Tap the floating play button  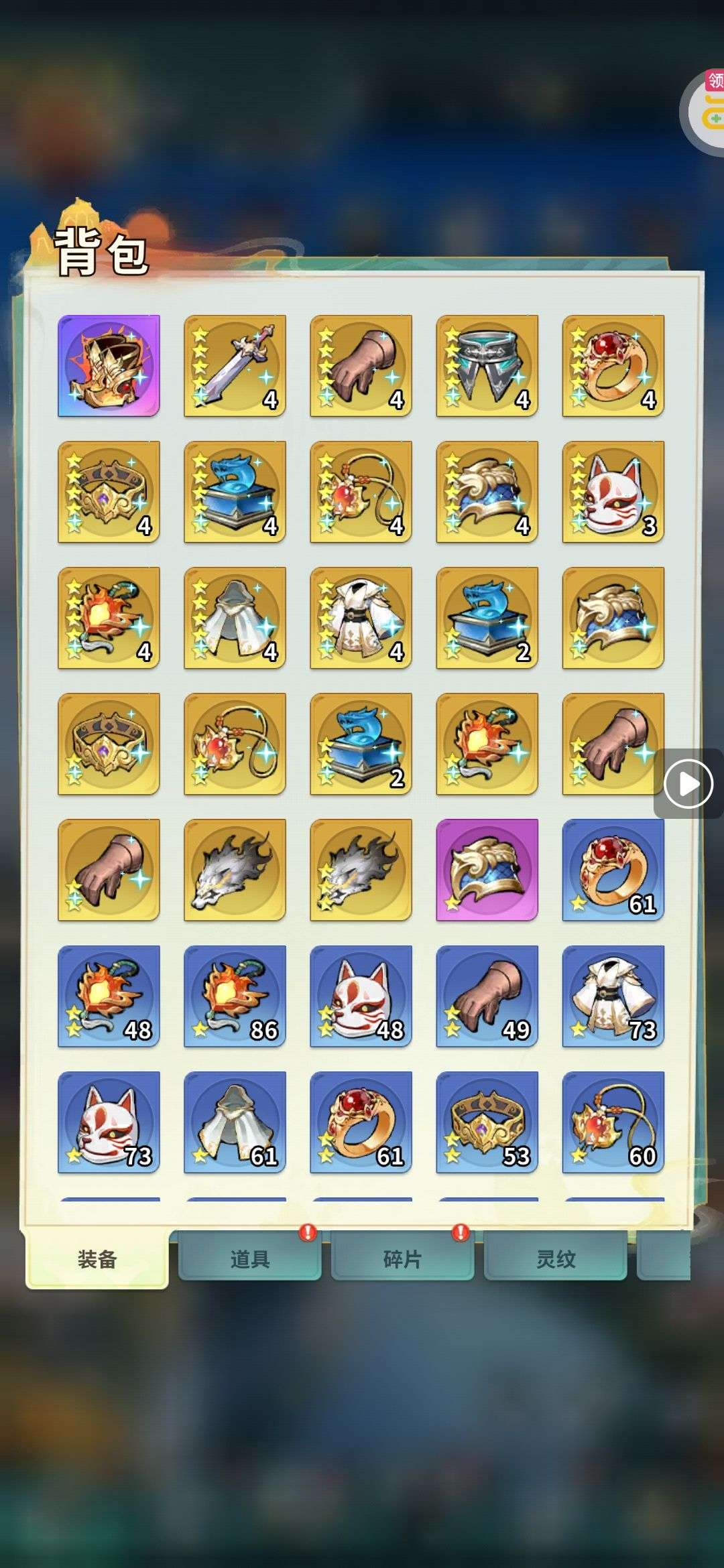tap(688, 783)
